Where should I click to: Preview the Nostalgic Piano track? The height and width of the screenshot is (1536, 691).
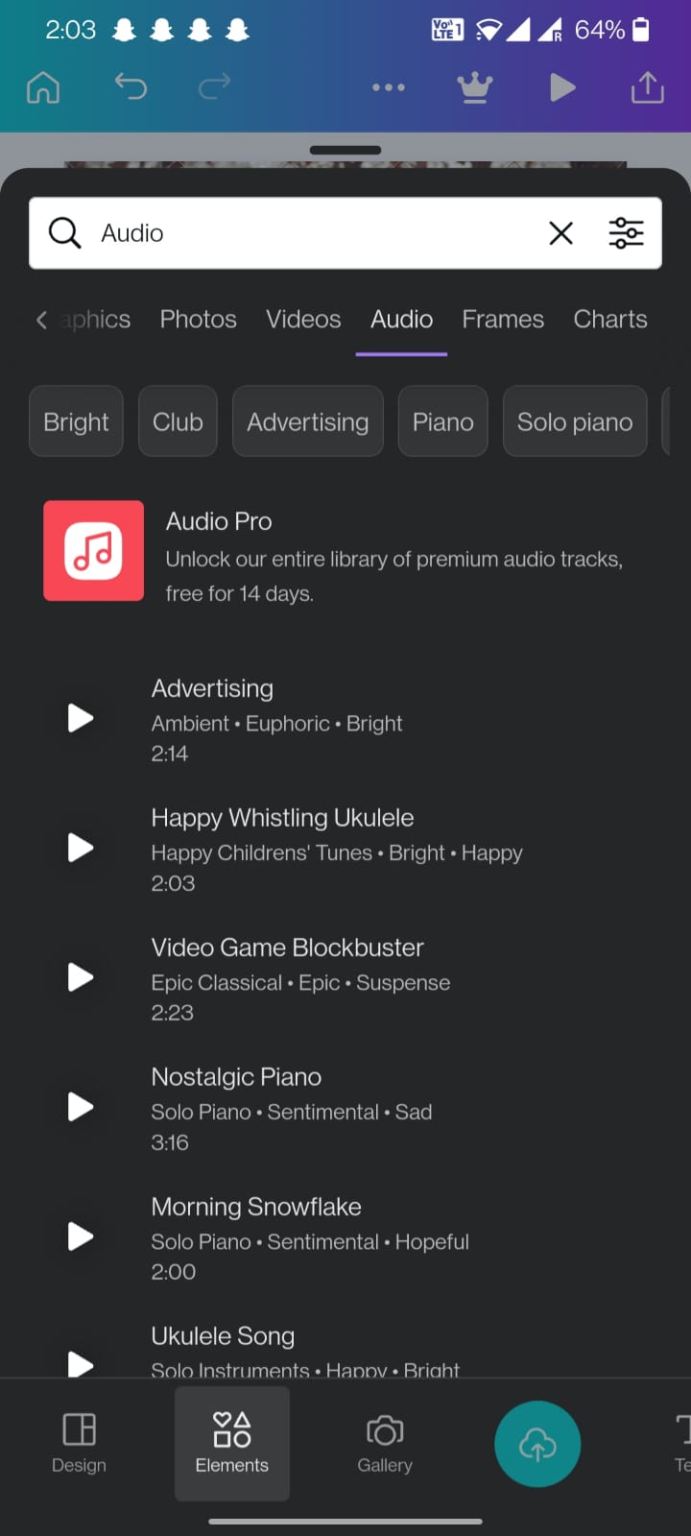coord(80,1107)
